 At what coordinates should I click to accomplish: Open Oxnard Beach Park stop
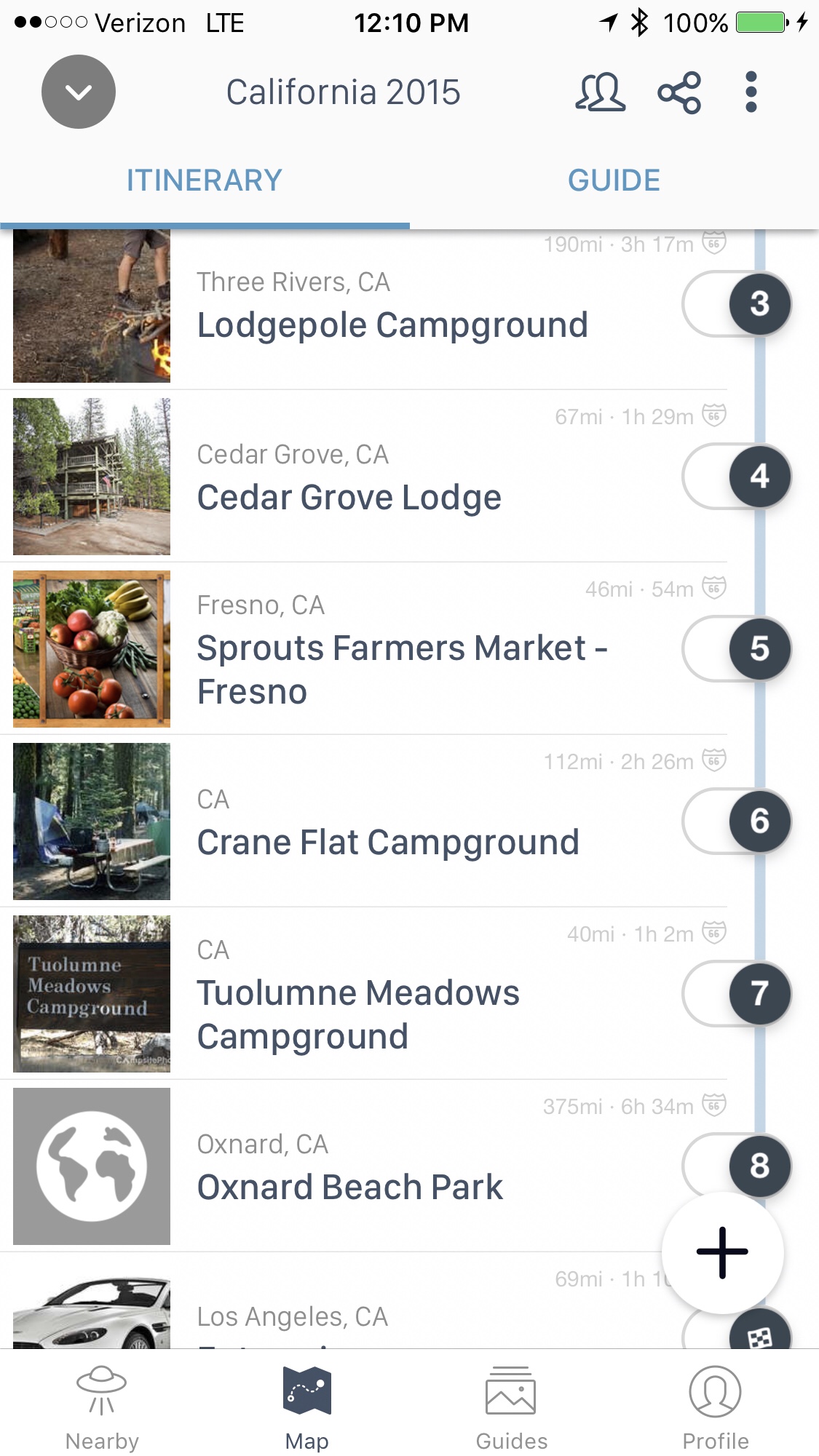349,1187
